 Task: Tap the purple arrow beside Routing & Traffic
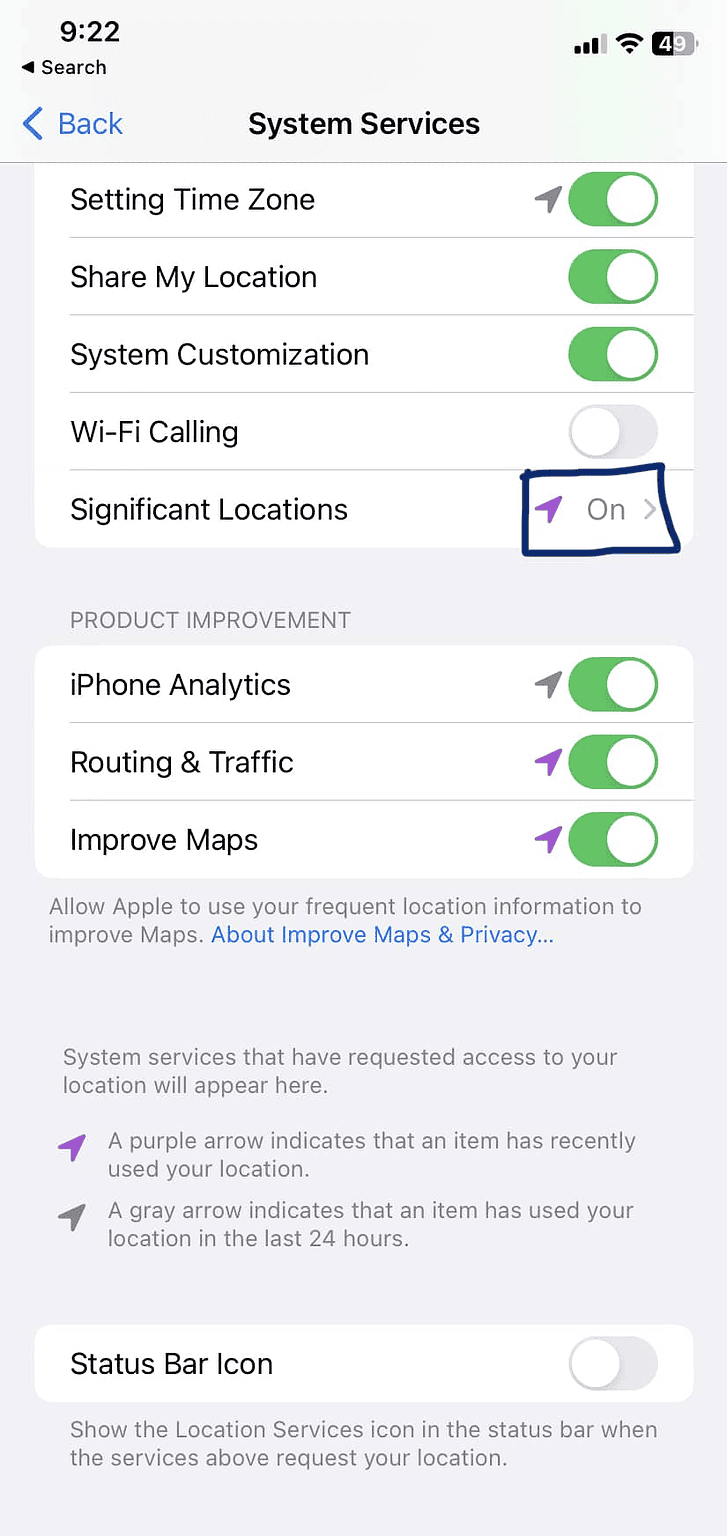point(547,762)
